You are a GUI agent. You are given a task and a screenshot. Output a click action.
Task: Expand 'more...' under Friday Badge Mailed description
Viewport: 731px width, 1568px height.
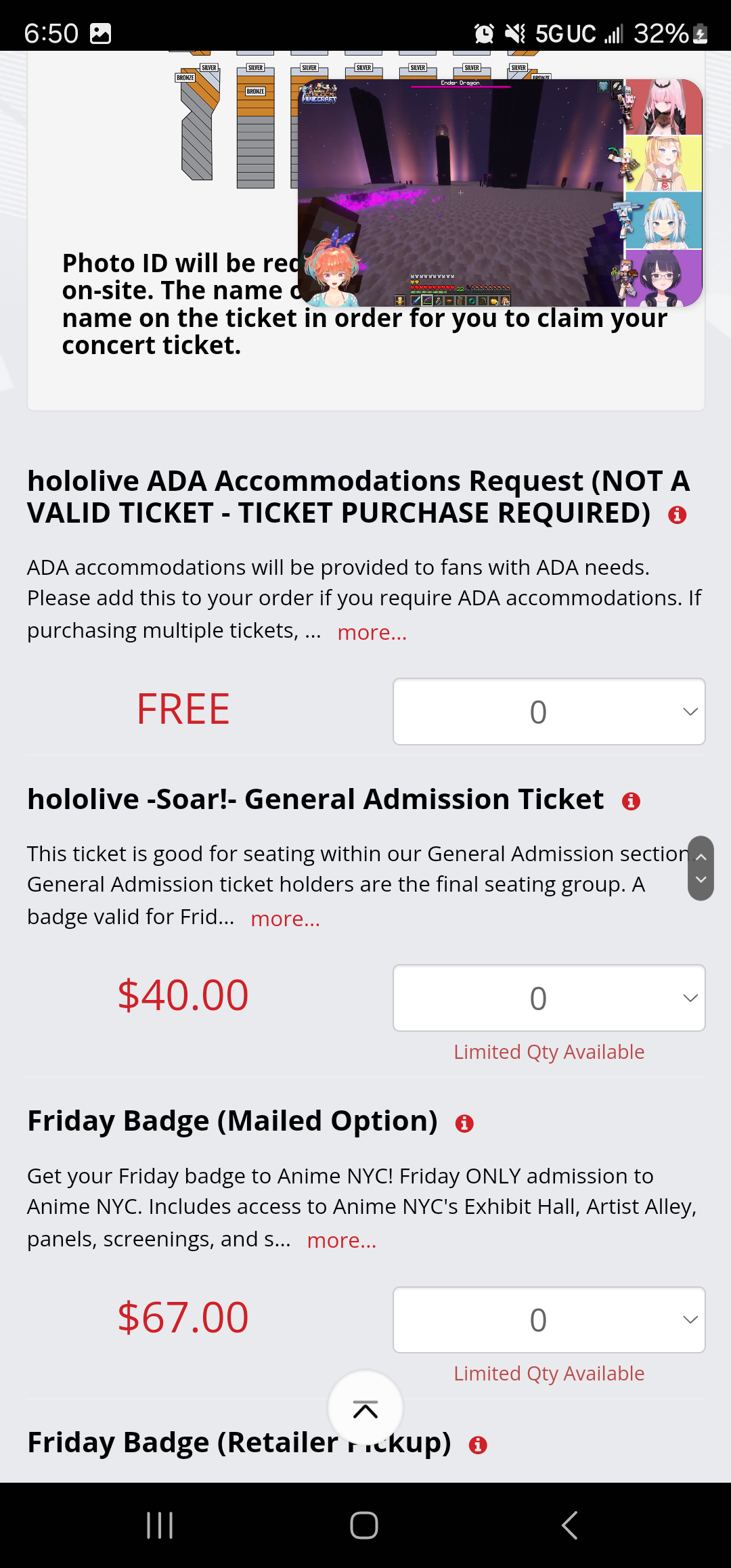[x=341, y=1240]
